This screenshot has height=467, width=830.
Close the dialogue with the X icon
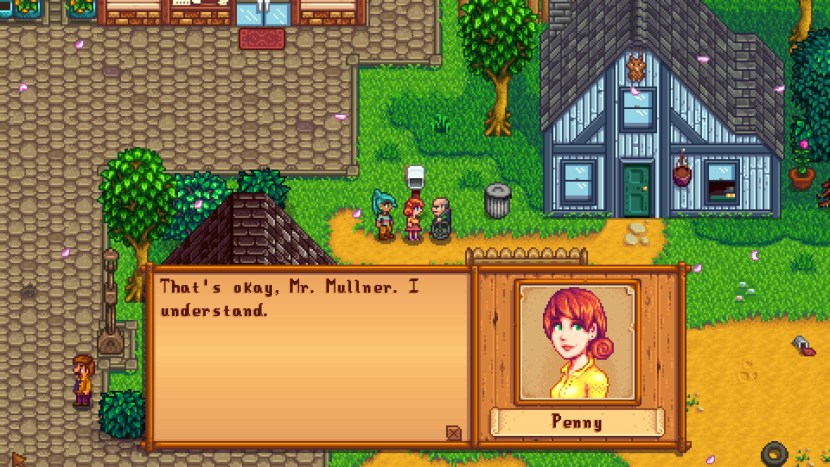point(454,433)
